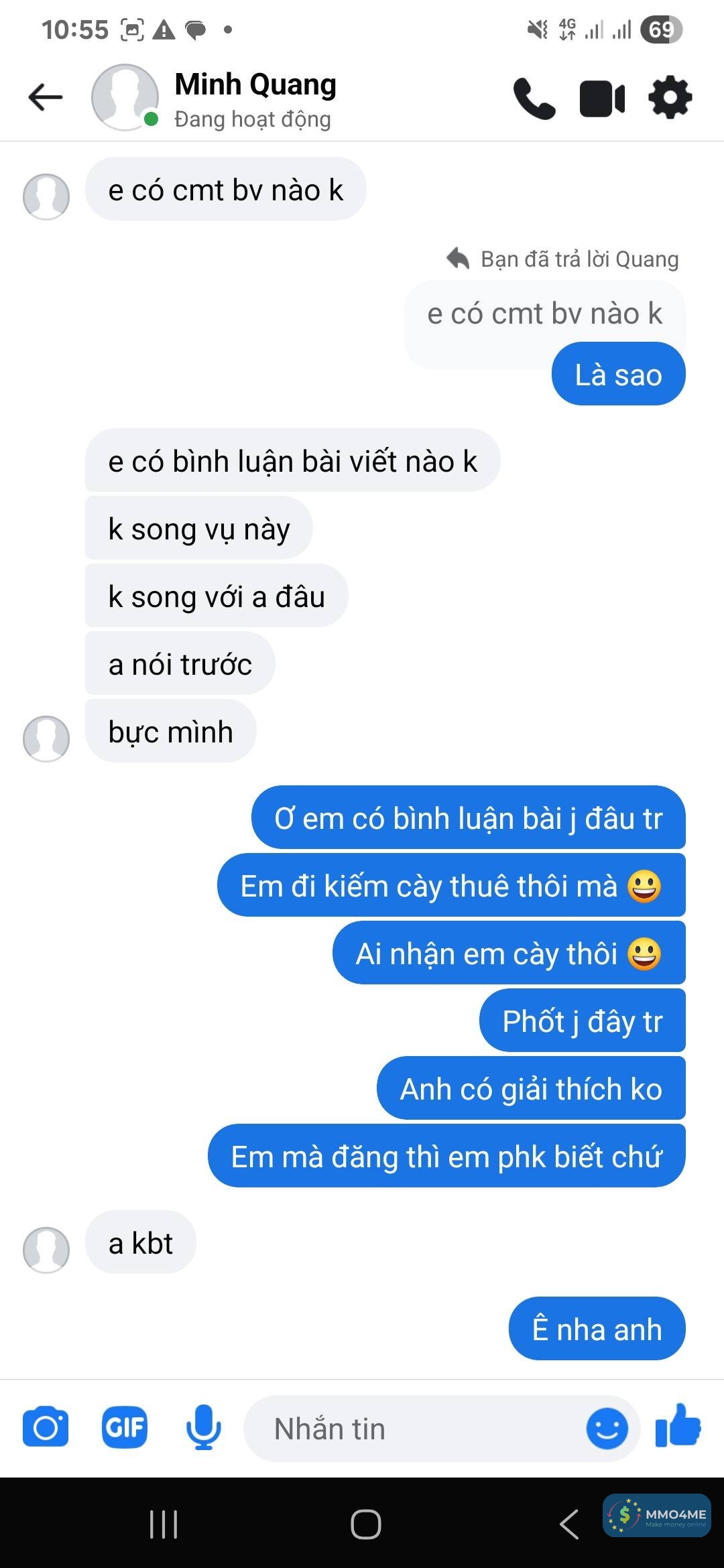Record a voice message with the microphone
724x1568 pixels.
click(x=203, y=1427)
